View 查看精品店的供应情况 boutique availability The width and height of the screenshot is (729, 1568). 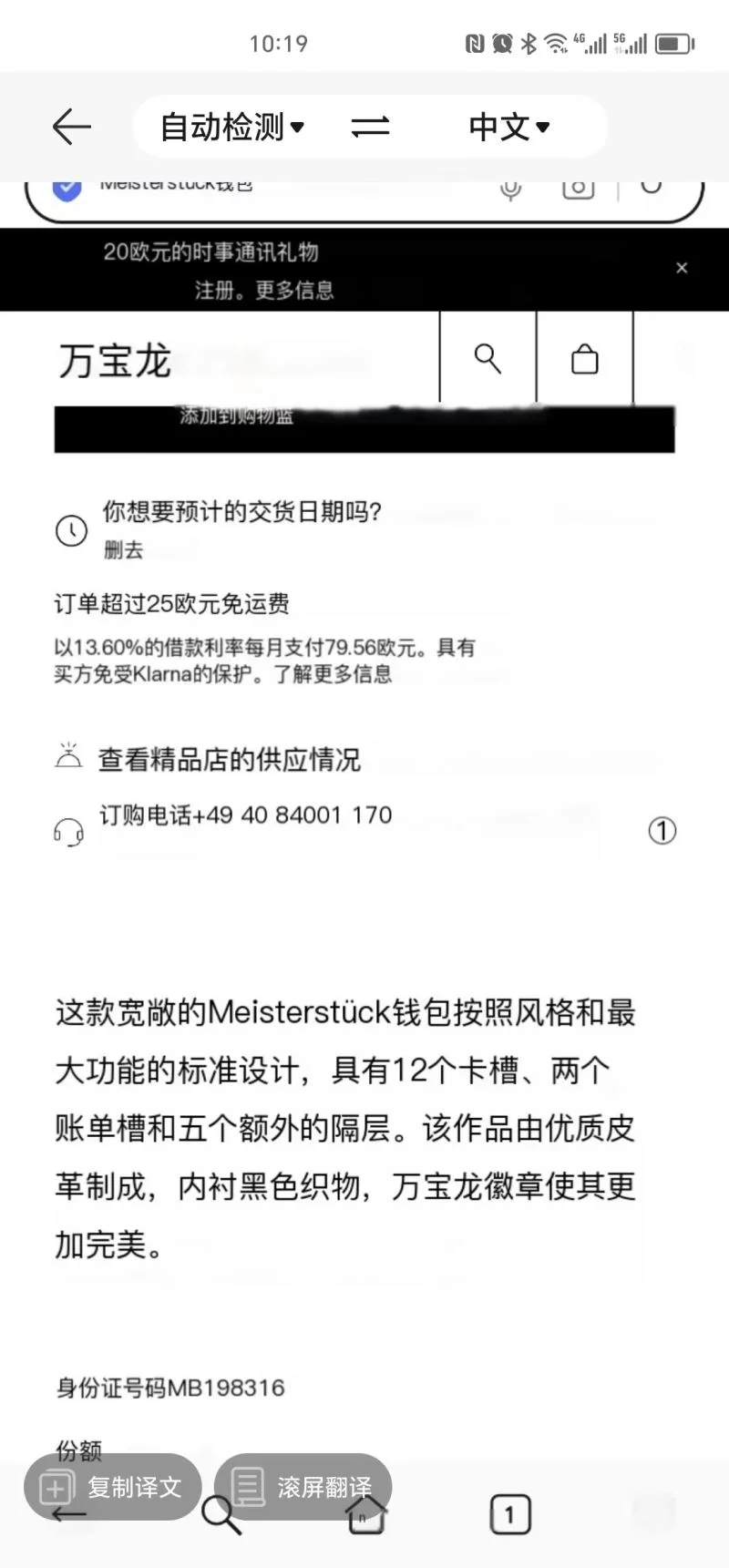click(x=229, y=759)
